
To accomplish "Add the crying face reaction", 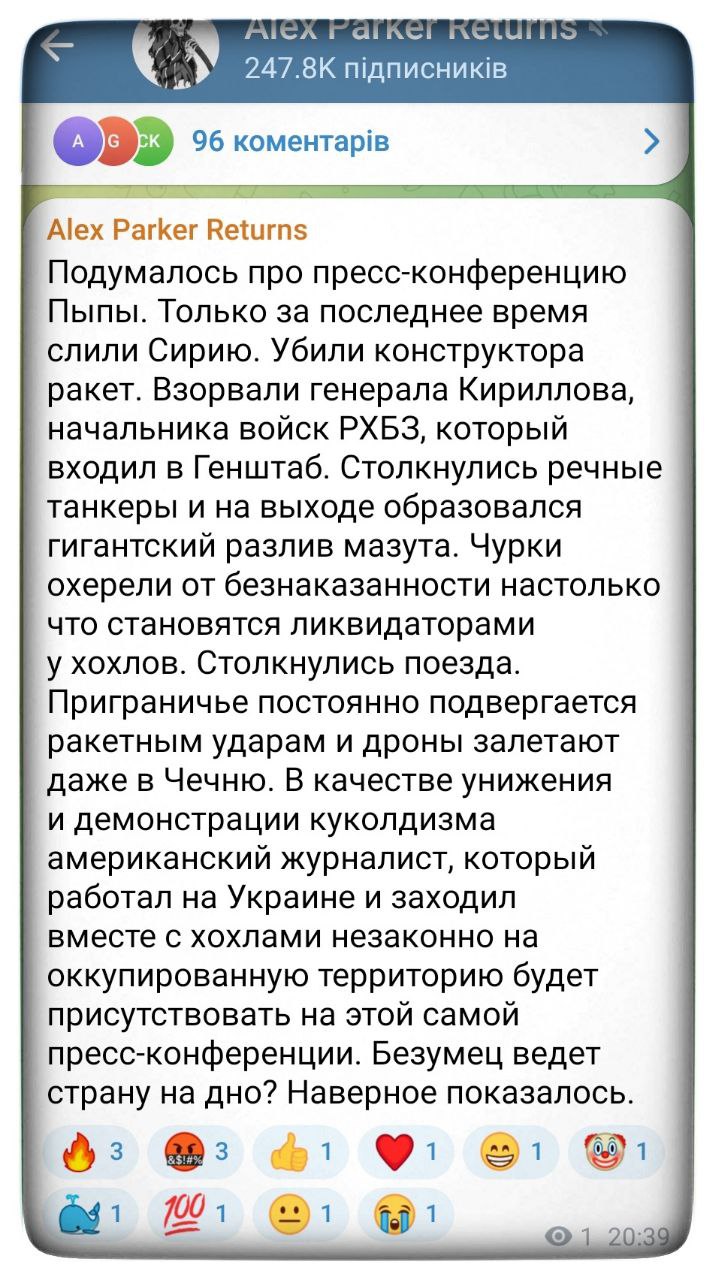I will point(408,1215).
